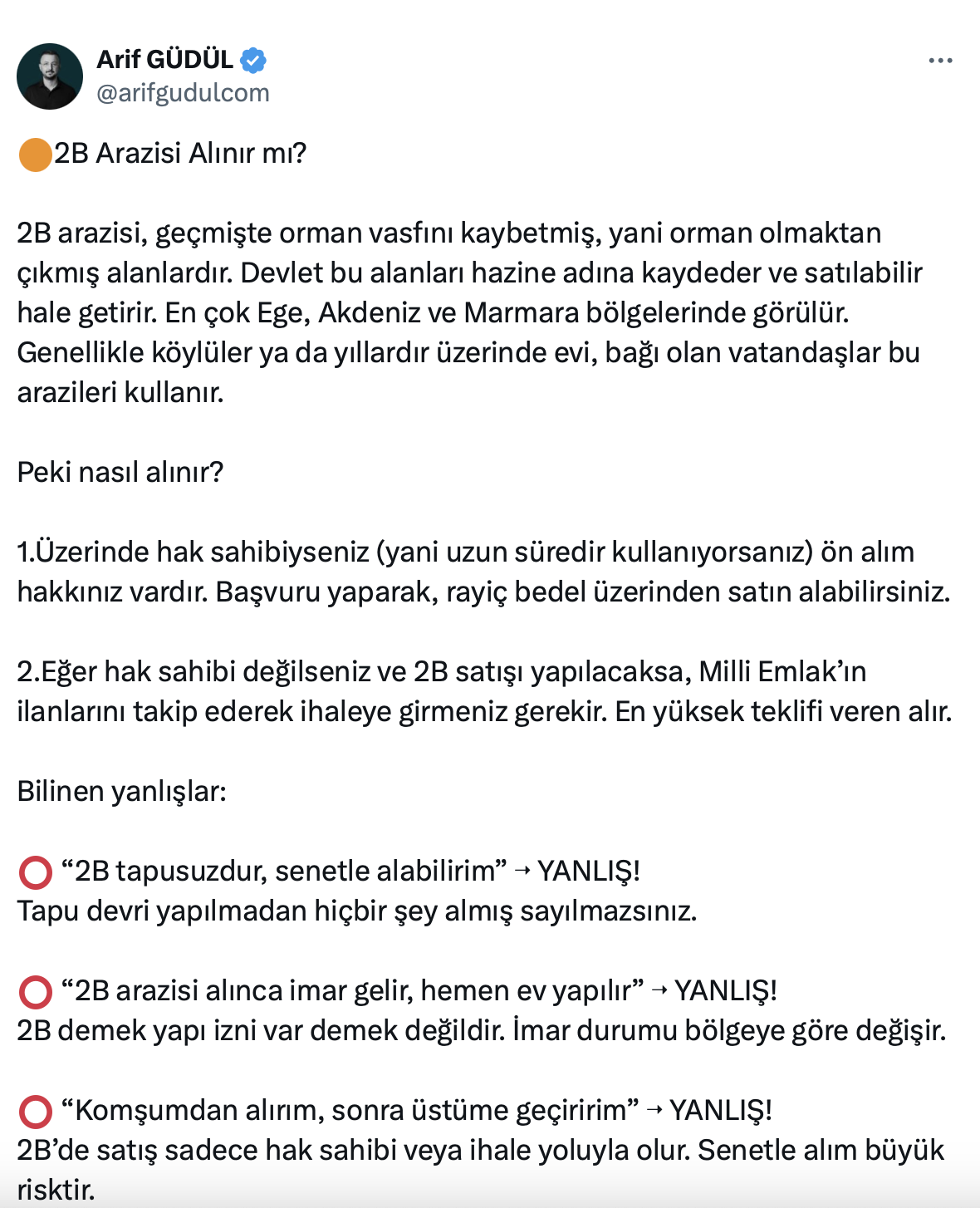The width and height of the screenshot is (980, 1208).
Task: Open the @arifgudulcom handle link
Action: (184, 92)
